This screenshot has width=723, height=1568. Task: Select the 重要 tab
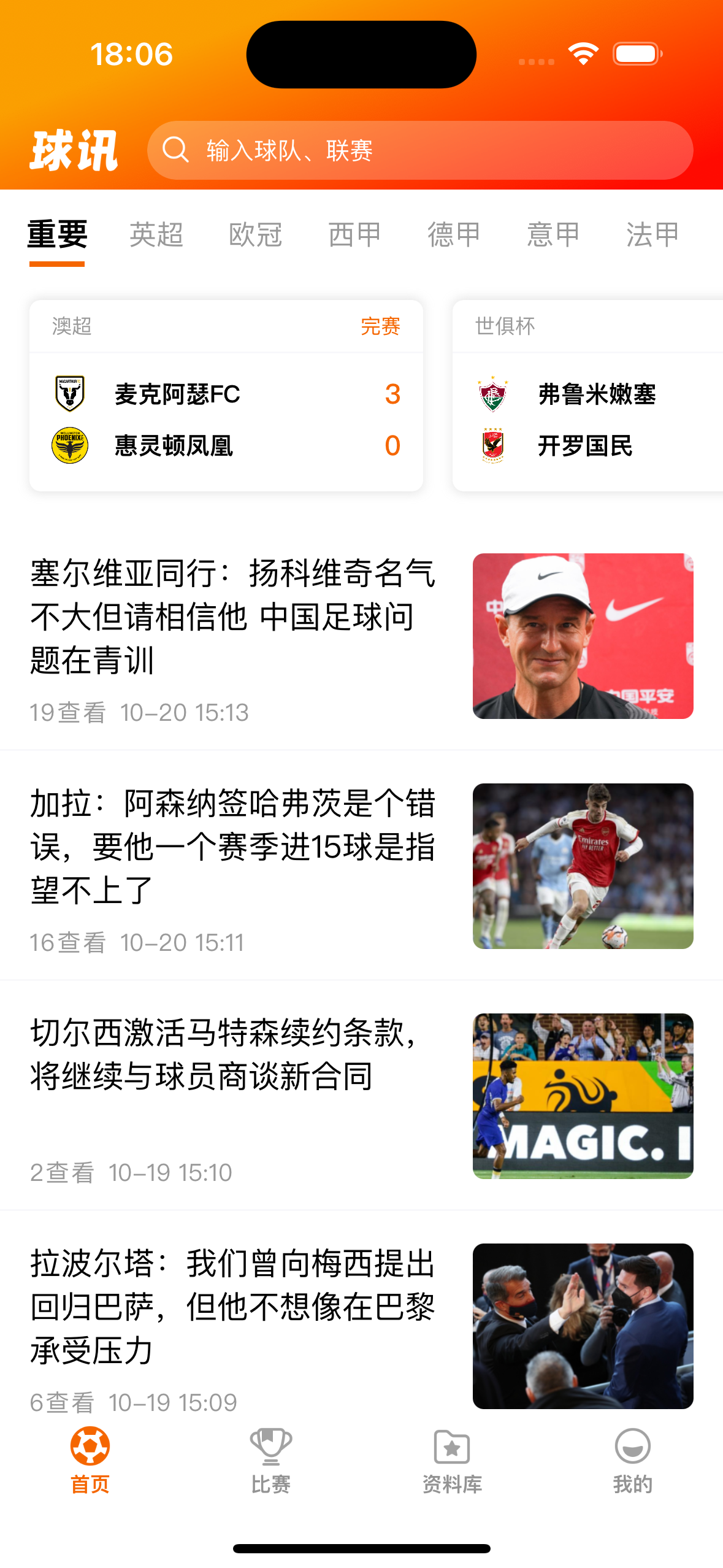pyautogui.click(x=58, y=235)
